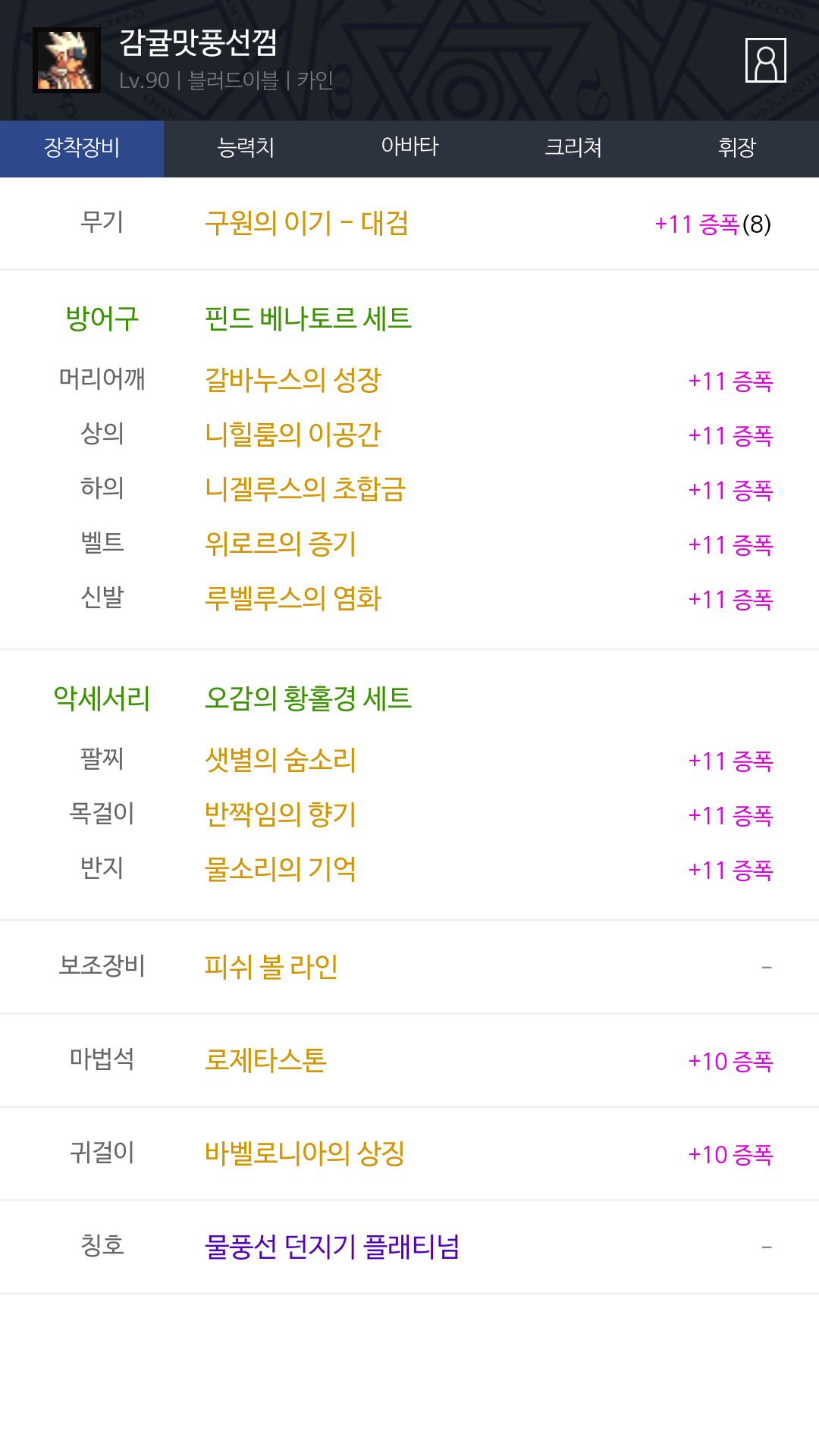Open the 크리쳐 tab
Screen dimensions: 819x1456
pos(573,148)
